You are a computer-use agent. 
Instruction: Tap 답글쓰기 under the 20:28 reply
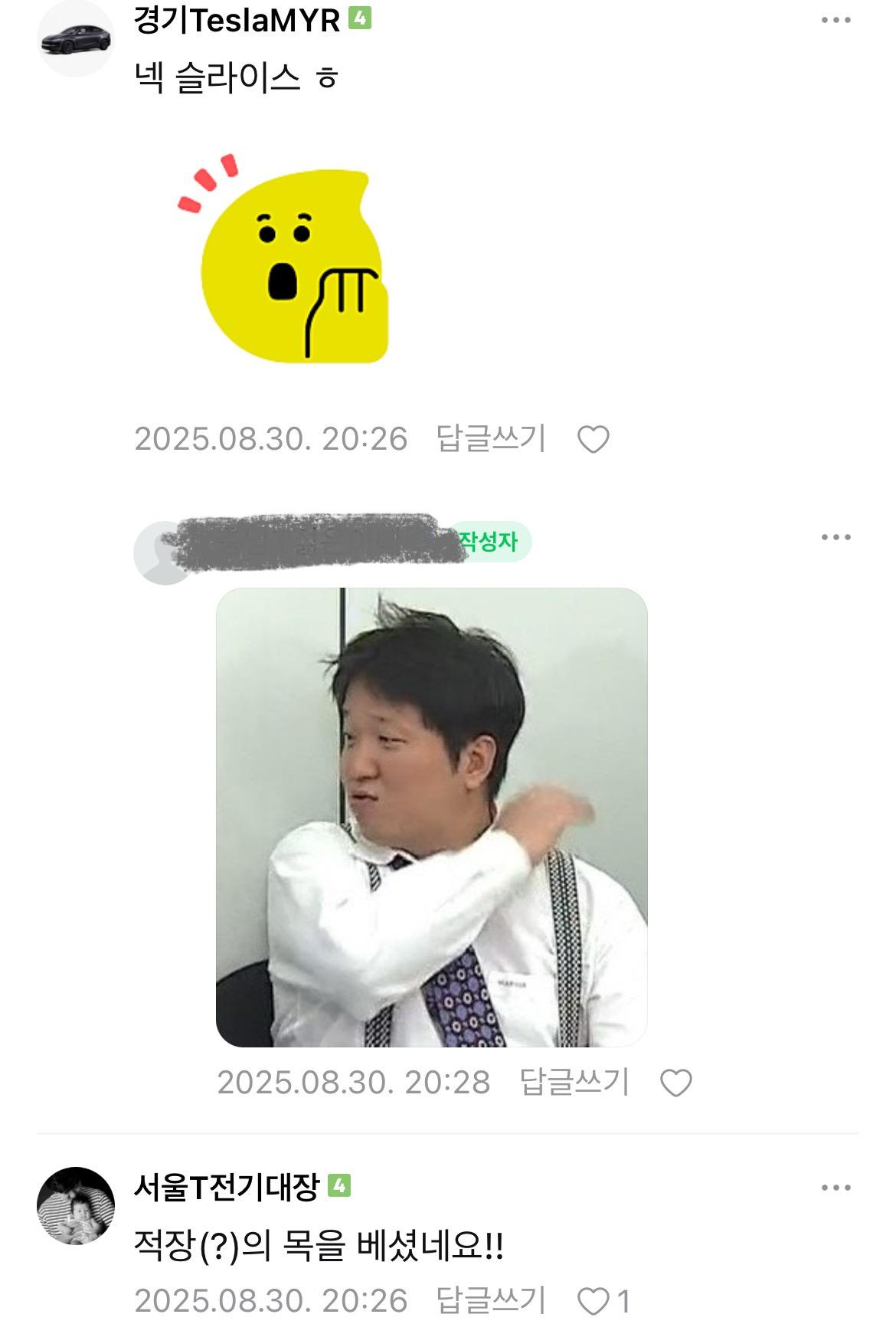coord(574,1083)
